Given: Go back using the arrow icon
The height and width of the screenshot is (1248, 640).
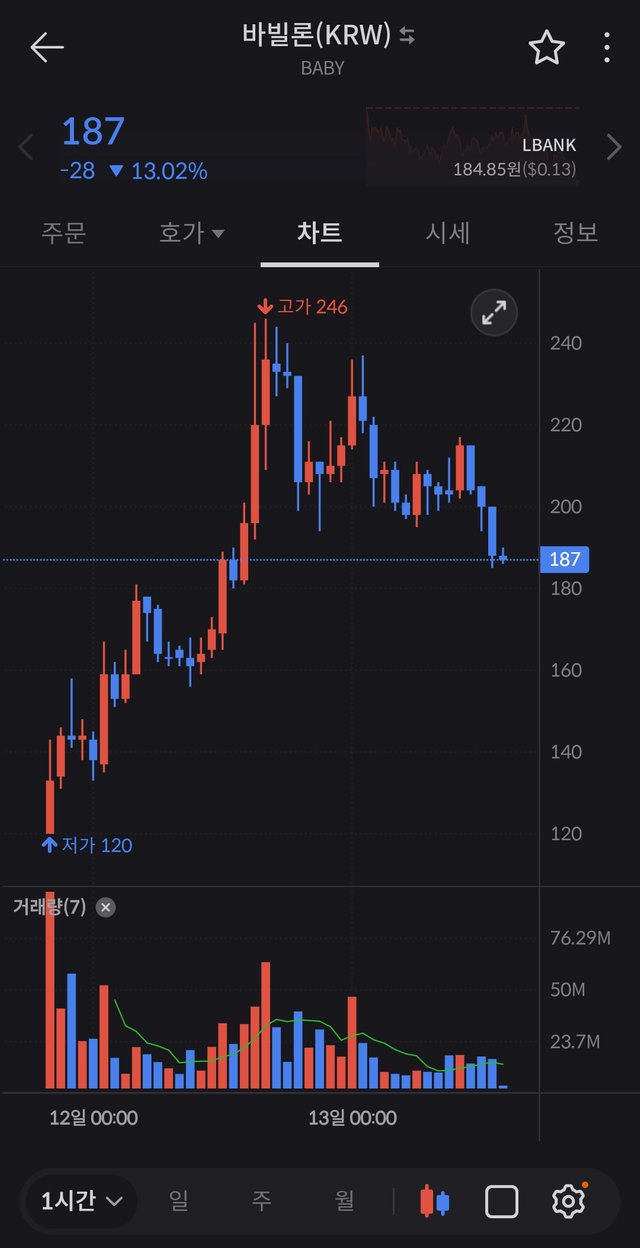Looking at the screenshot, I should (47, 47).
